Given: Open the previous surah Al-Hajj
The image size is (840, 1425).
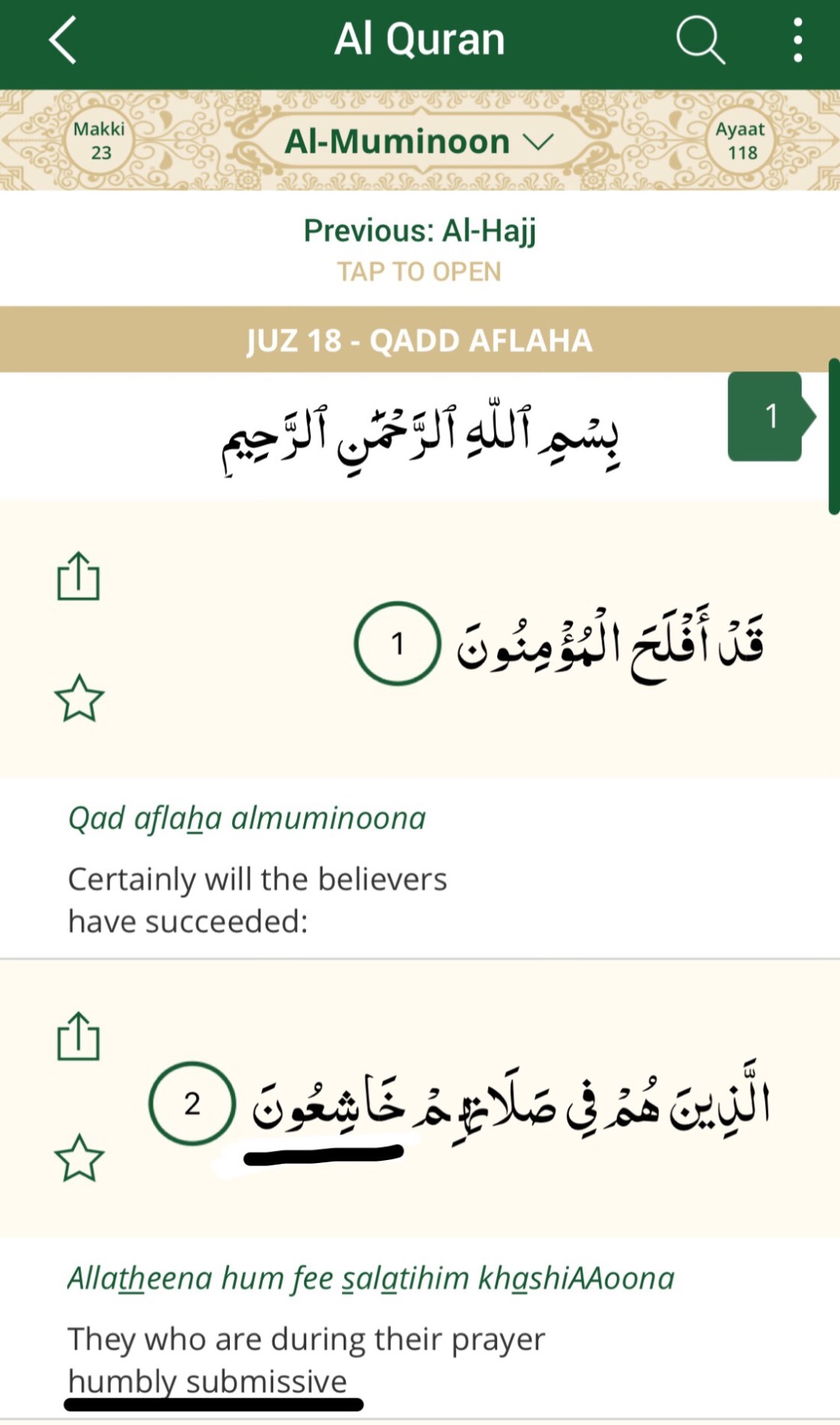Looking at the screenshot, I should (419, 249).
